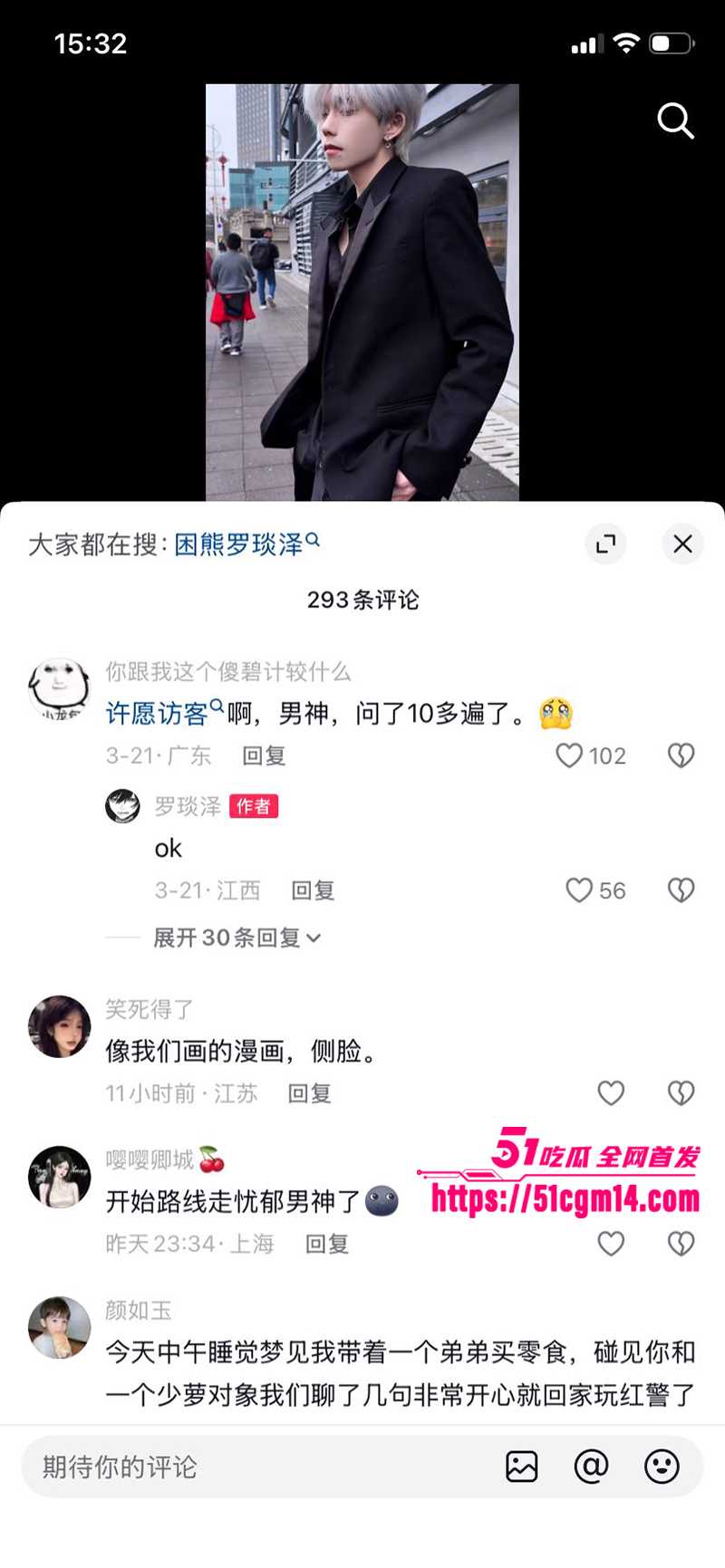Like 嘤嘤卿城's comment about 忧郁男神
Image resolution: width=725 pixels, height=1568 pixels.
click(611, 1243)
